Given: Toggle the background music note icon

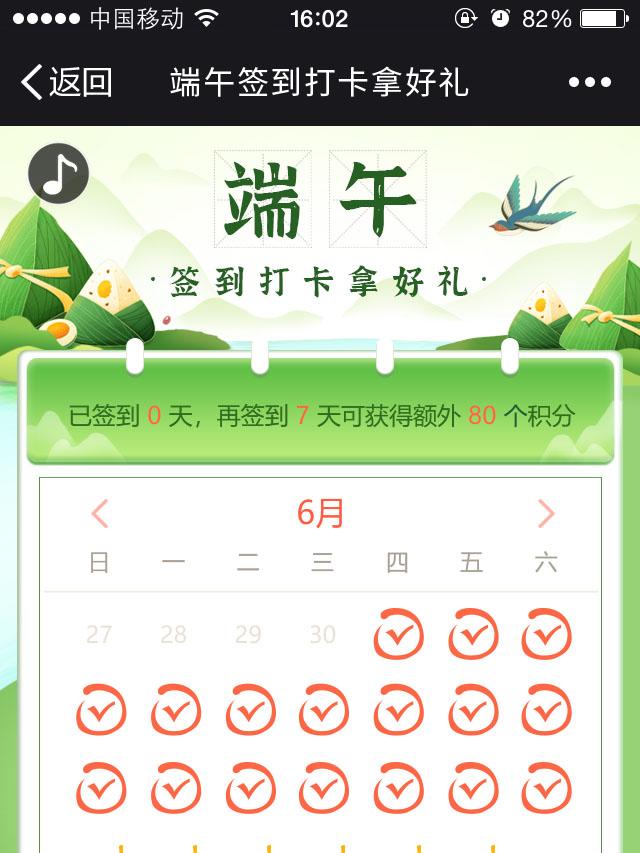Looking at the screenshot, I should click(x=59, y=173).
